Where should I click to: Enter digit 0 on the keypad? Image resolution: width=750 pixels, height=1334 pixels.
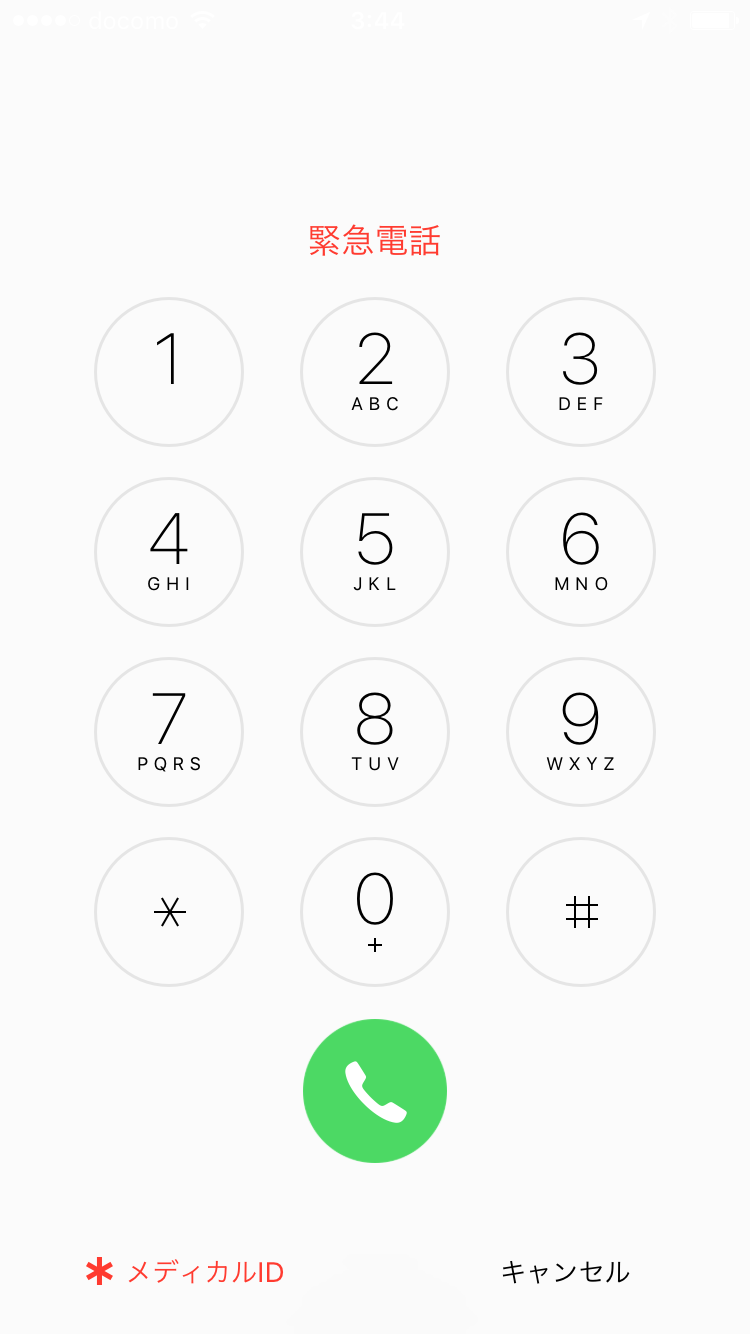click(375, 912)
